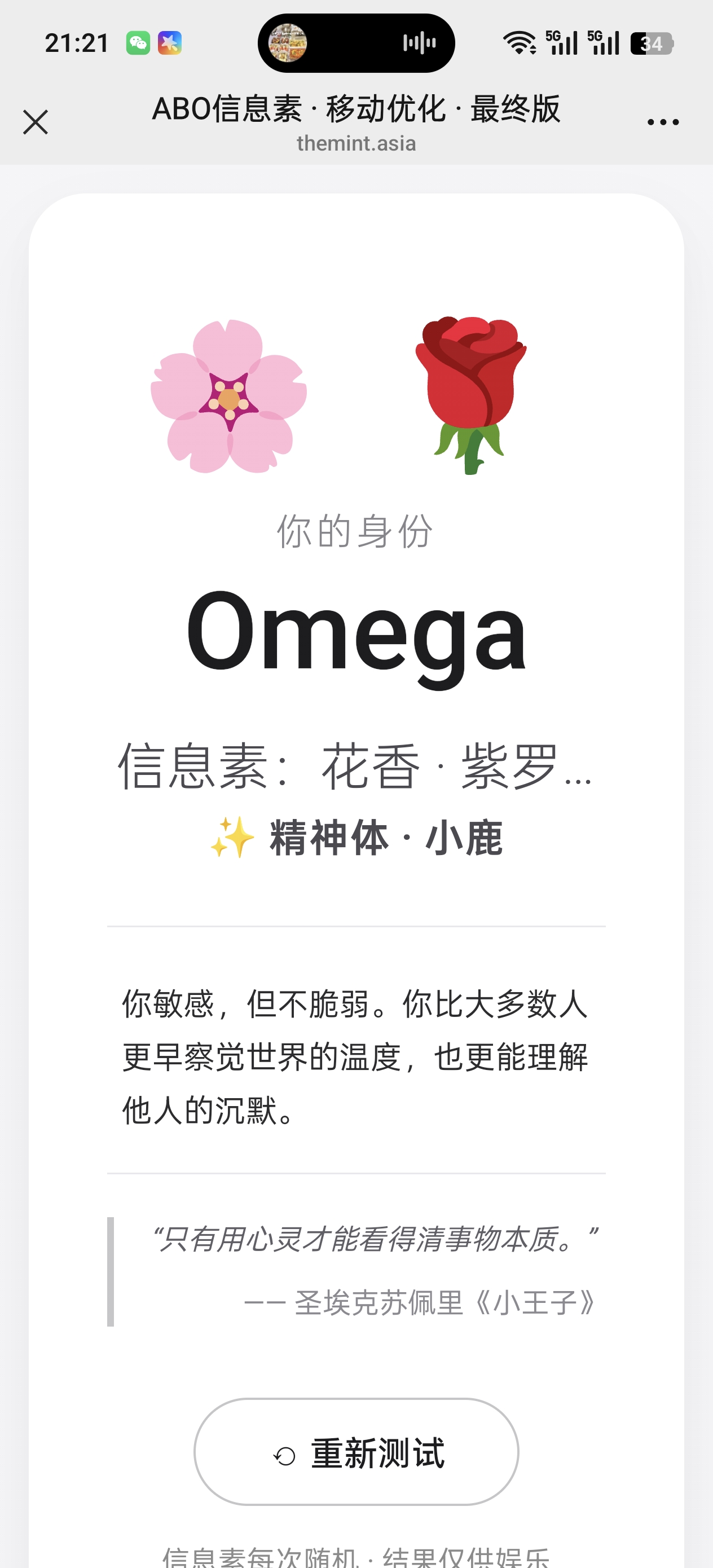The height and width of the screenshot is (1568, 713).
Task: Open the Dynamic Island voice activity pill
Action: (356, 43)
